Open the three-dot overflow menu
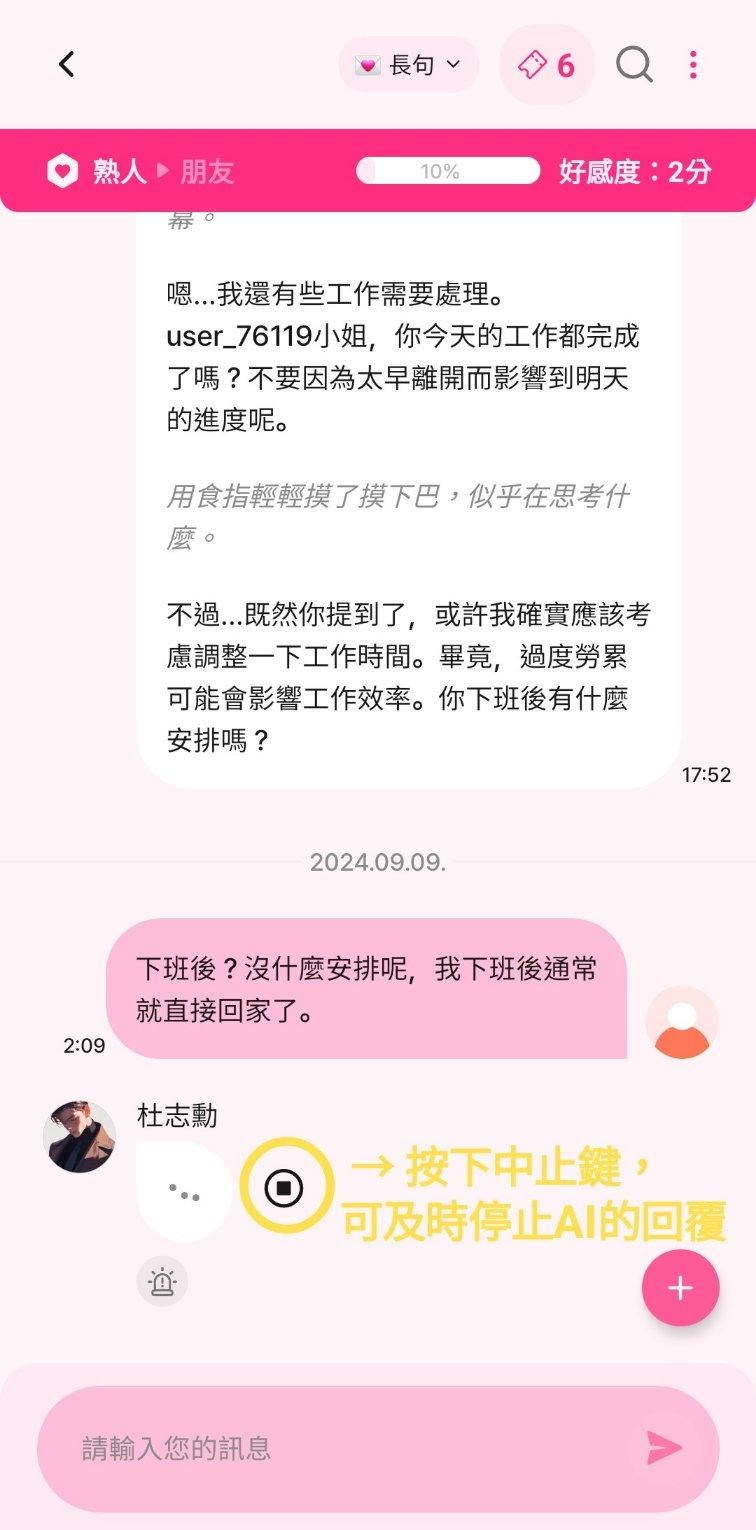 [693, 65]
